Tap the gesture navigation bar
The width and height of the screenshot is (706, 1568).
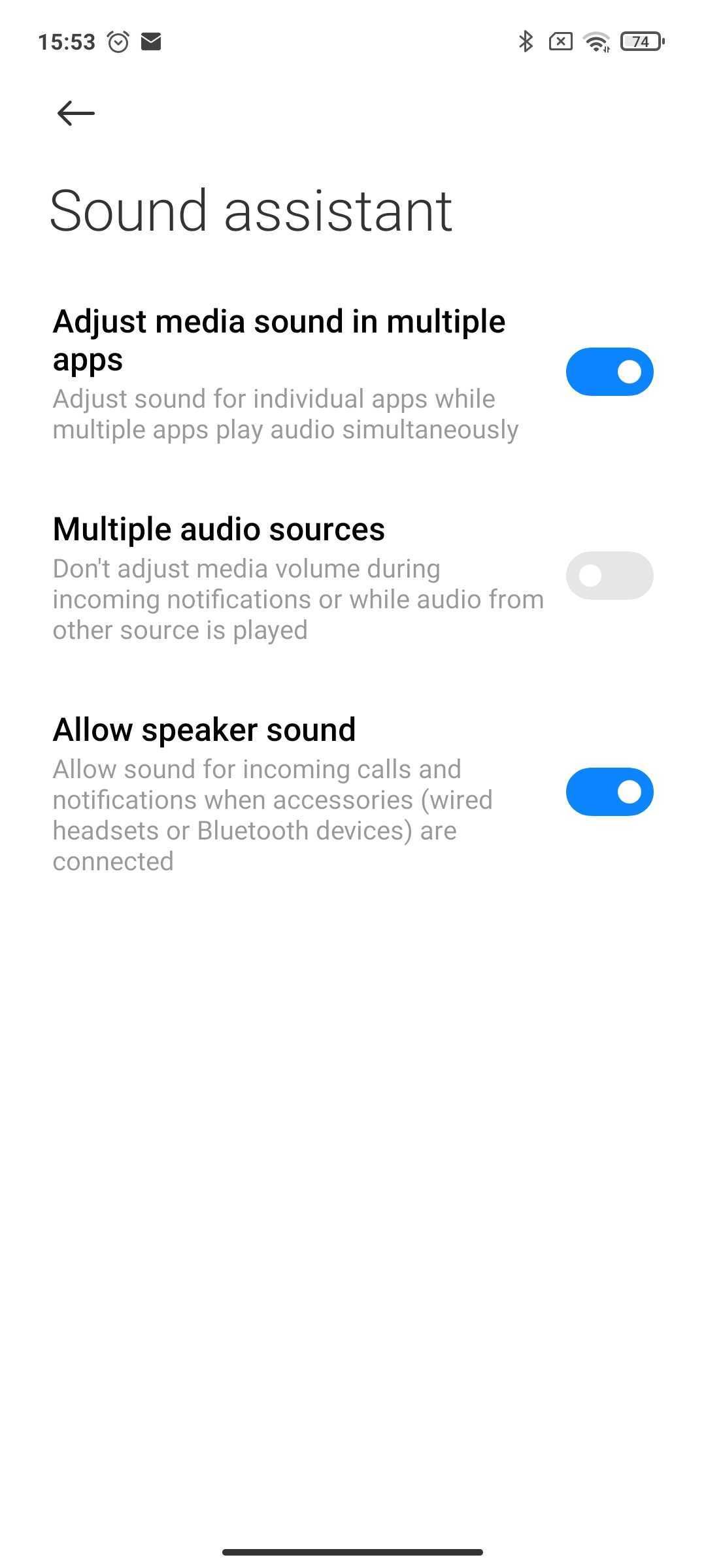pyautogui.click(x=353, y=1552)
